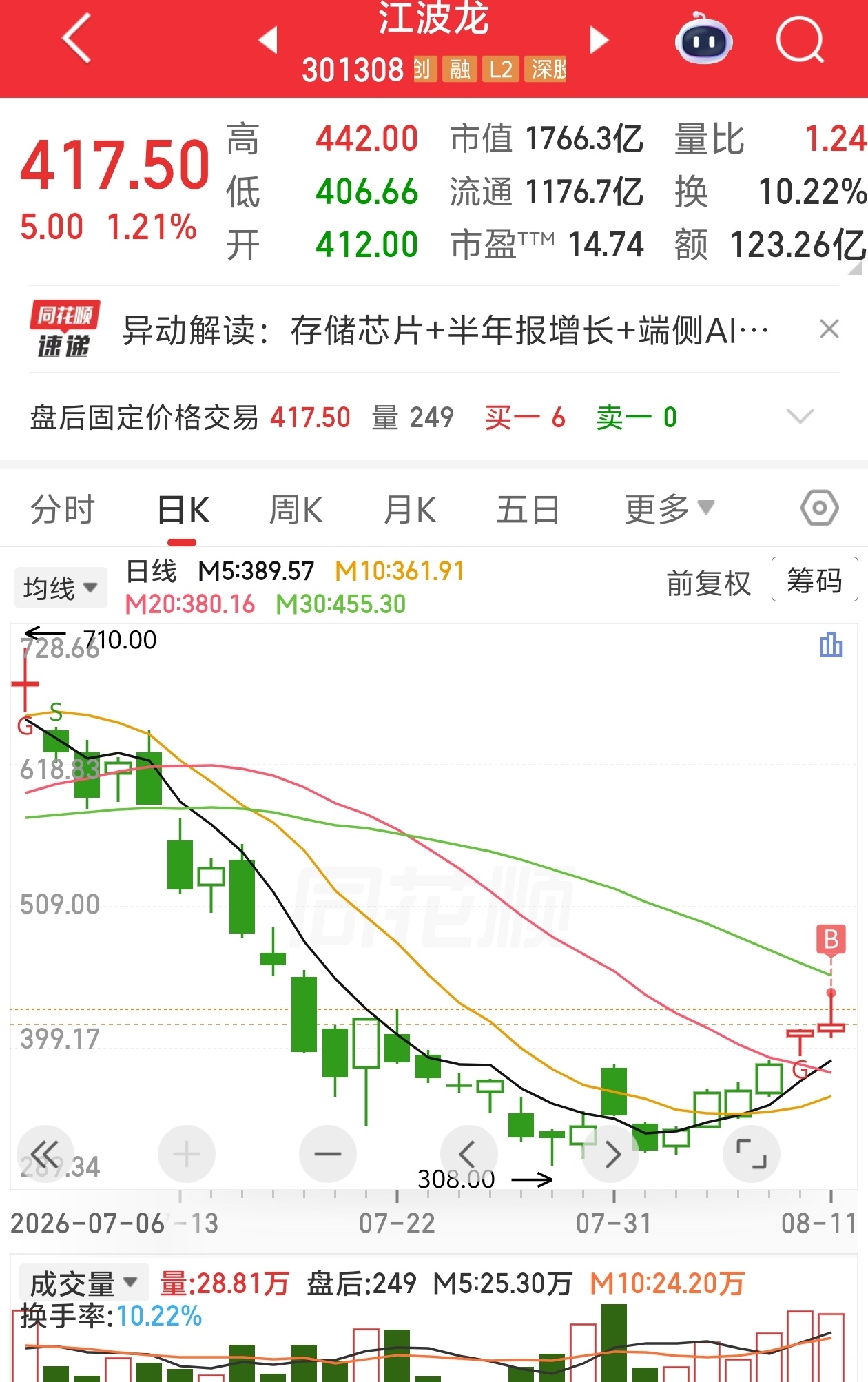Screen dimensions: 868x1382
Task: Switch to the 五日 tab
Action: pyautogui.click(x=528, y=510)
